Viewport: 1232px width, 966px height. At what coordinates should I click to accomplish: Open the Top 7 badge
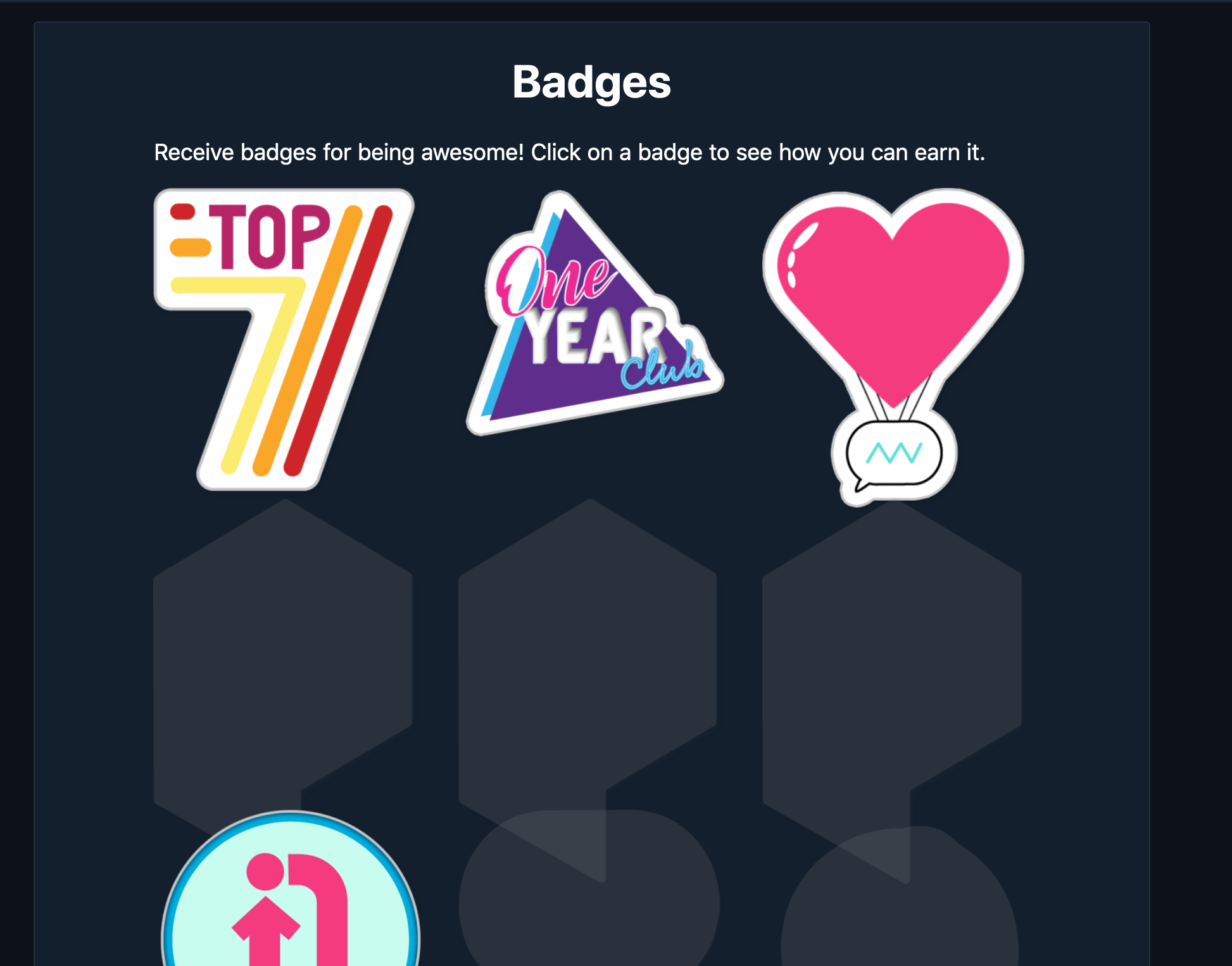pyautogui.click(x=283, y=339)
